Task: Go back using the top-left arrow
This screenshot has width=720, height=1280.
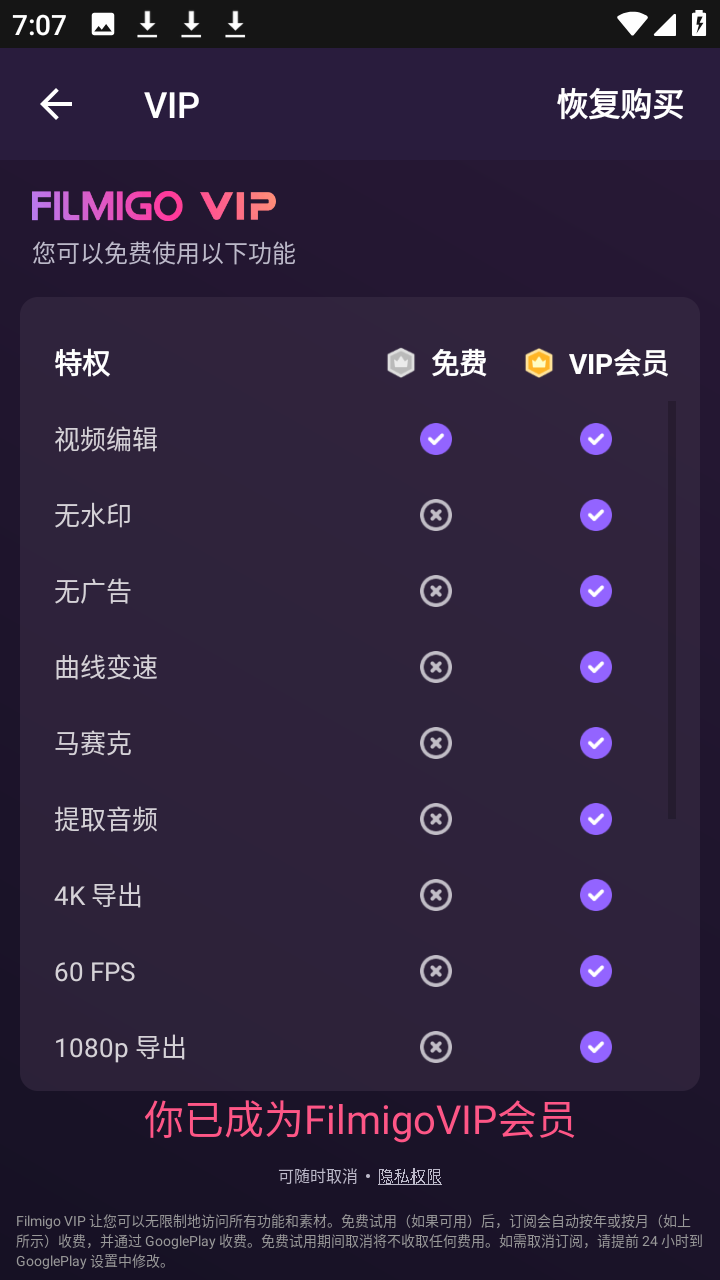Action: coord(56,104)
